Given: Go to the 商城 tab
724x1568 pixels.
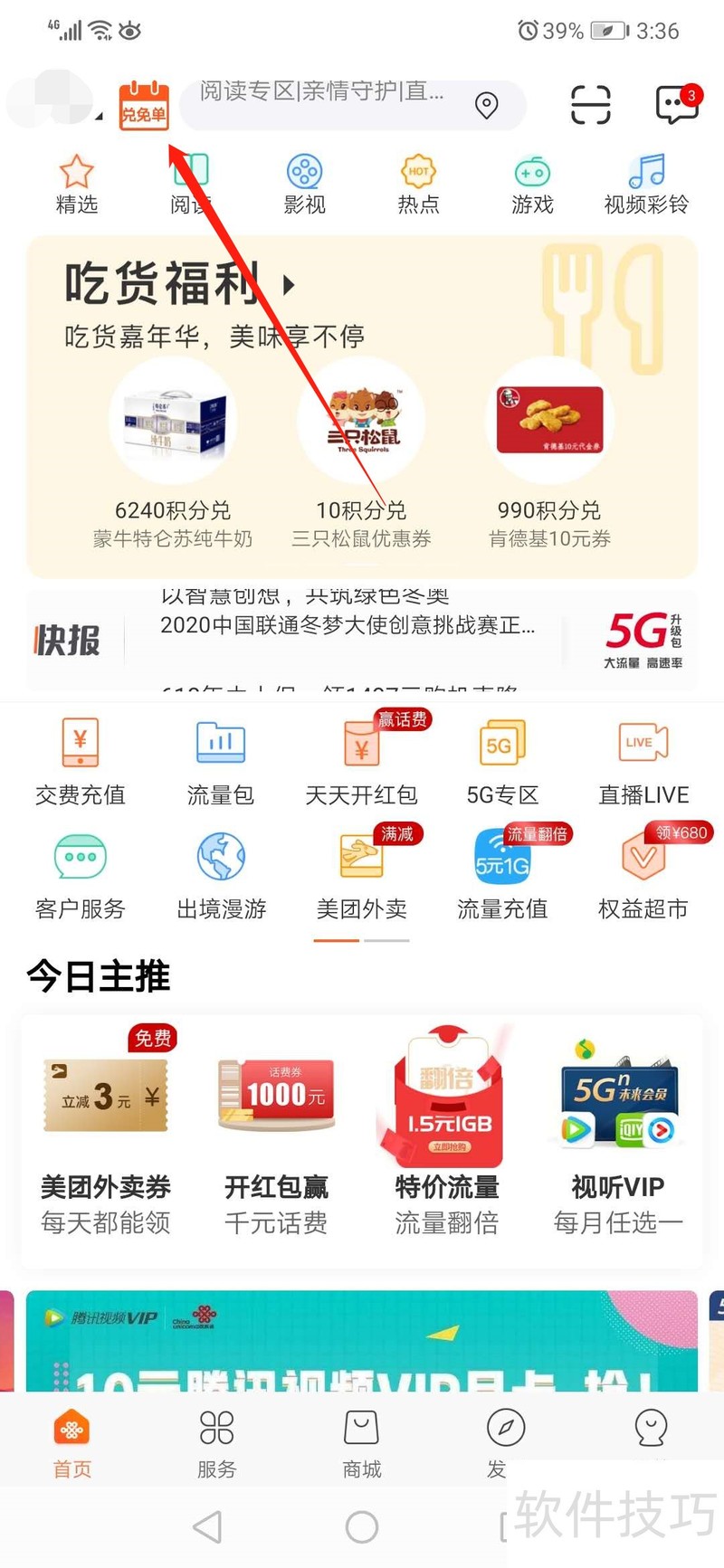Looking at the screenshot, I should (x=362, y=1444).
